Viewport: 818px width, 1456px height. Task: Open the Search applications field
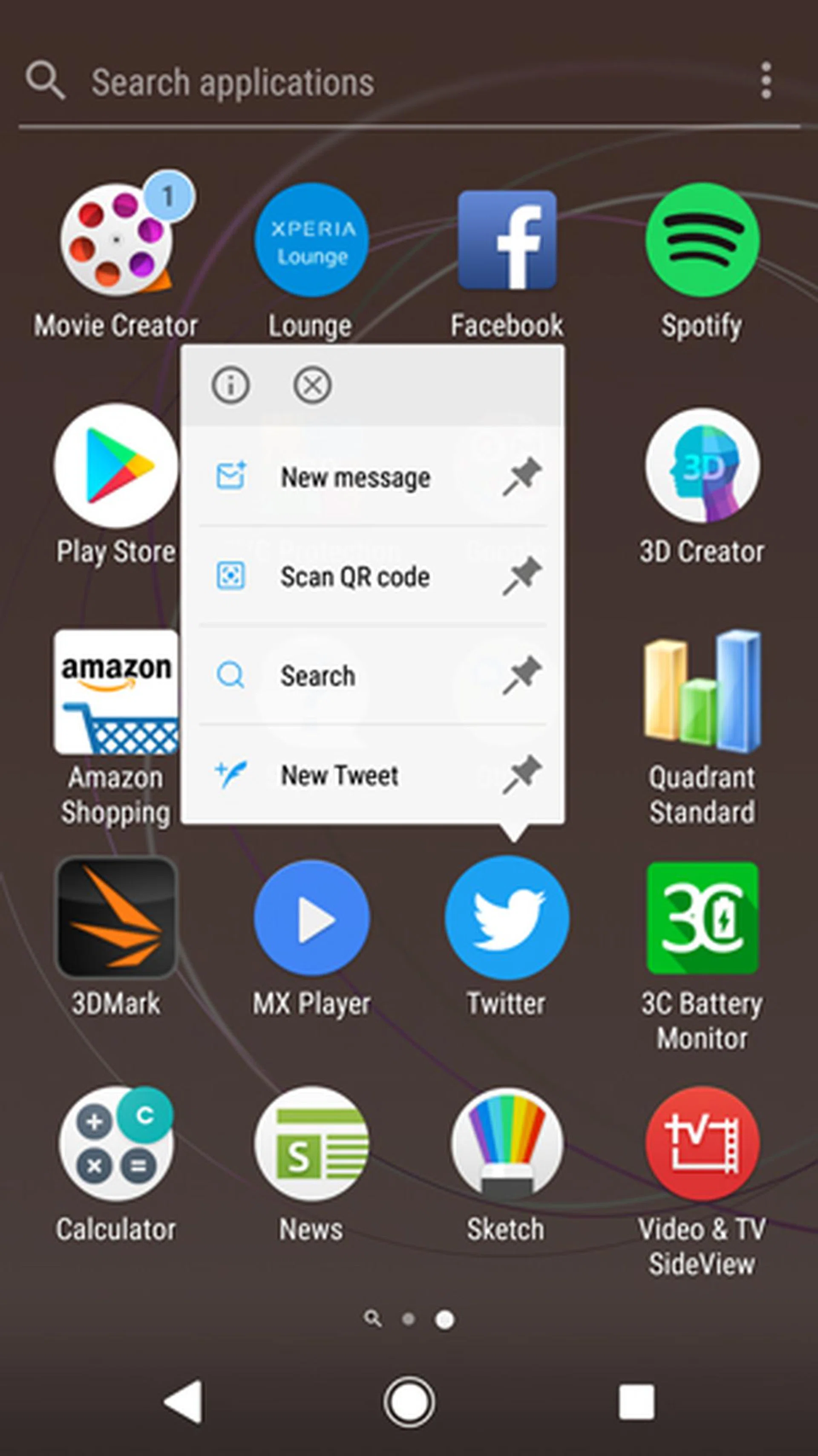[232, 83]
